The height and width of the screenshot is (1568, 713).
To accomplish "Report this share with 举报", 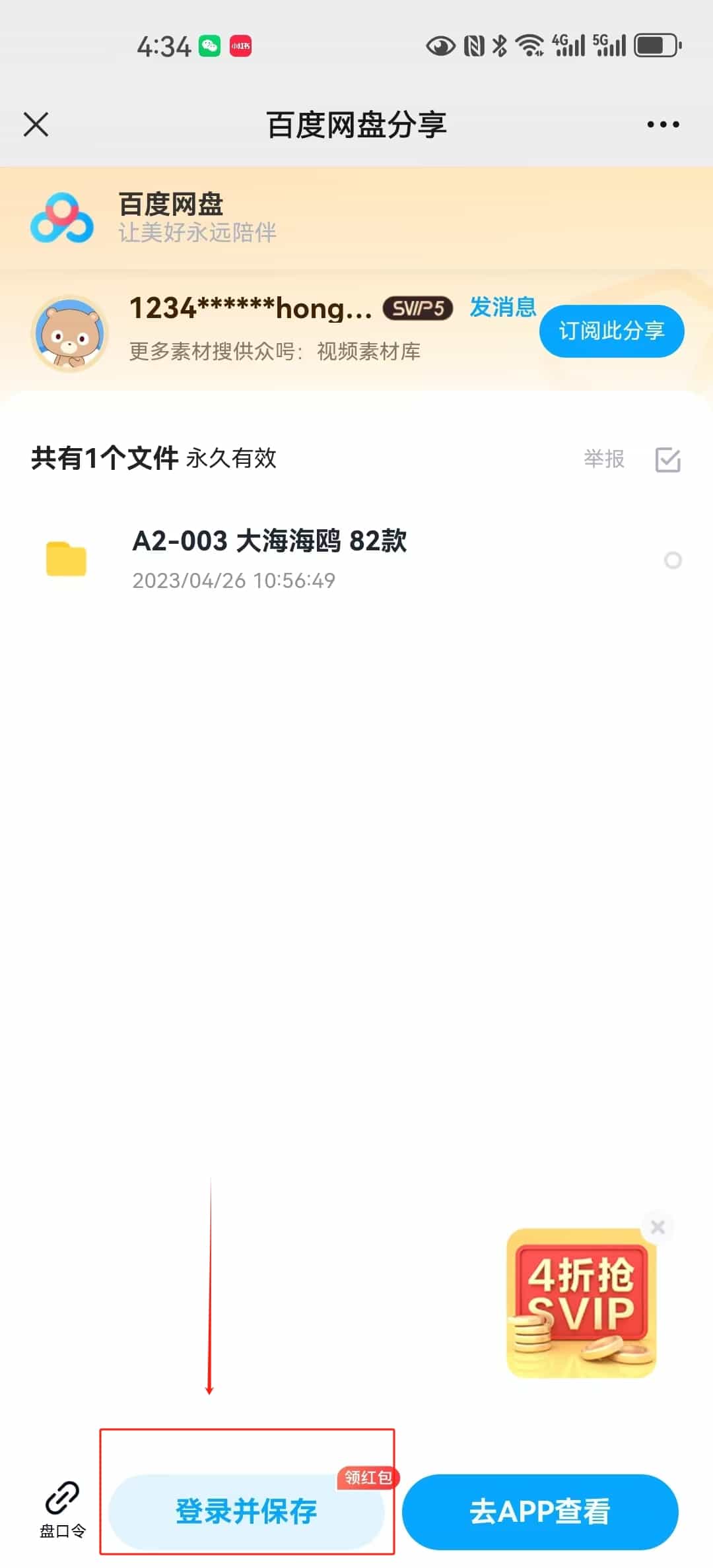I will pos(604,459).
